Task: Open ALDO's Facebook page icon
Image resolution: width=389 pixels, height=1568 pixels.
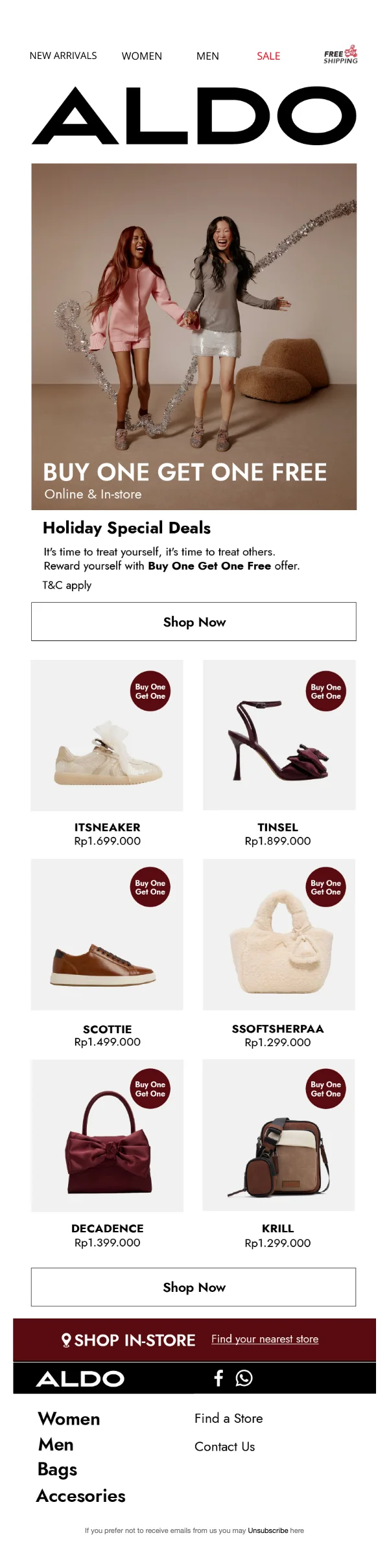Action: pos(218,1378)
